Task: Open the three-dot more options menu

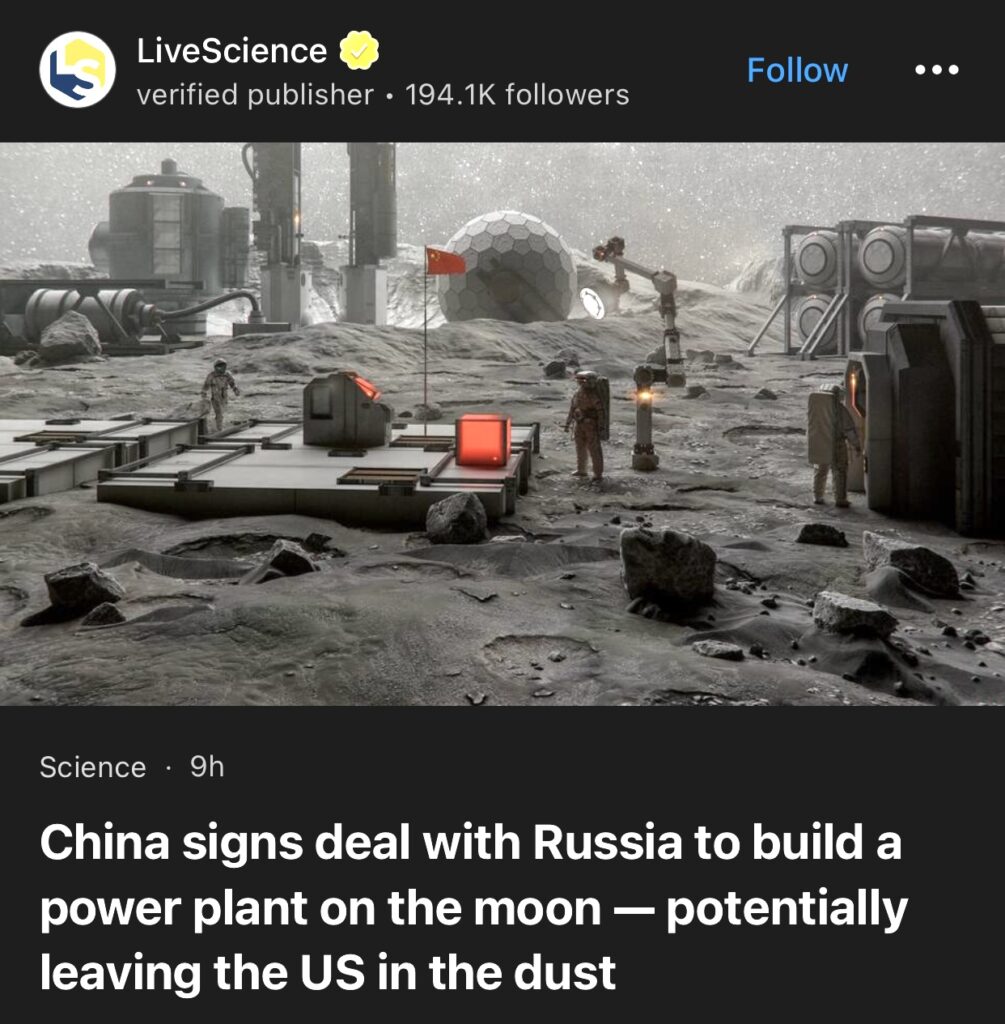Action: click(937, 70)
